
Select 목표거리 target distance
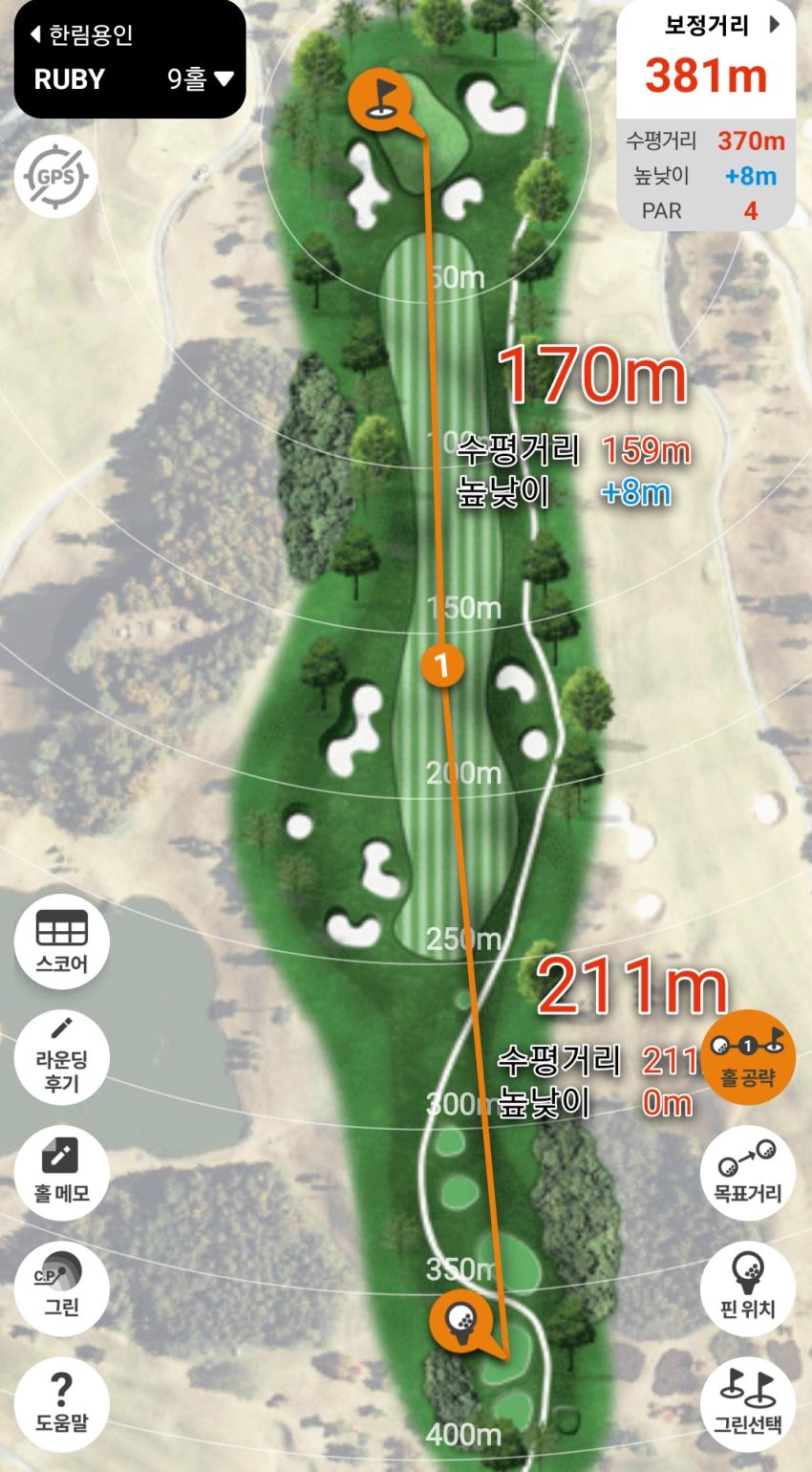[x=747, y=1173]
